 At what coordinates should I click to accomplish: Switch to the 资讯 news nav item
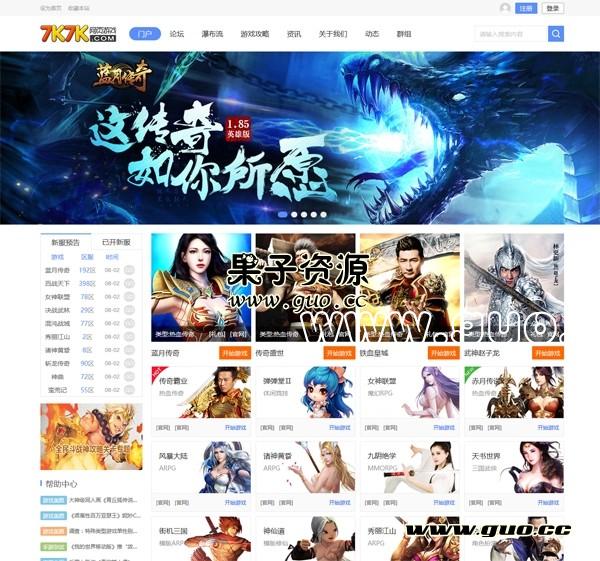click(294, 33)
